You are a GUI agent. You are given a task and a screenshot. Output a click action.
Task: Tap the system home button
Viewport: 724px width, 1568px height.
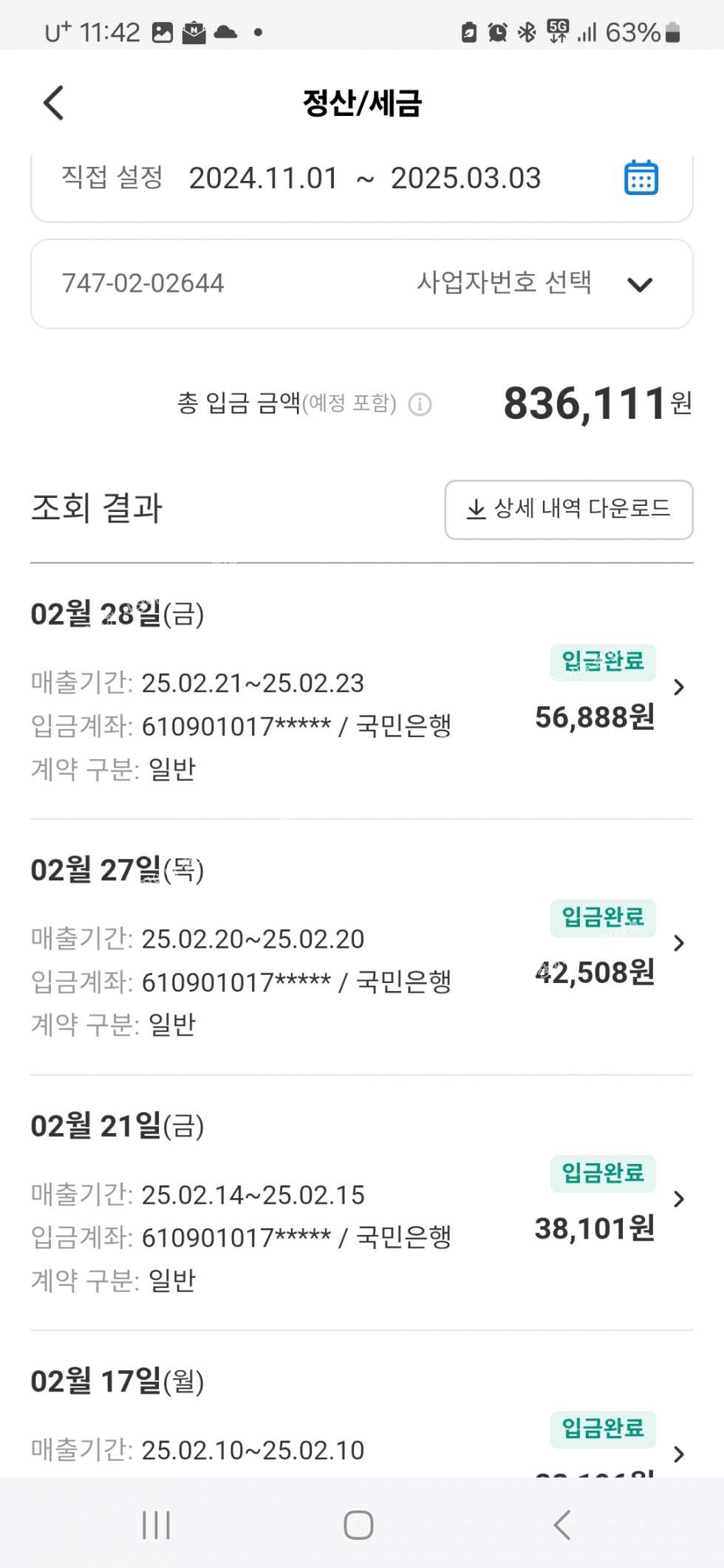(358, 1525)
